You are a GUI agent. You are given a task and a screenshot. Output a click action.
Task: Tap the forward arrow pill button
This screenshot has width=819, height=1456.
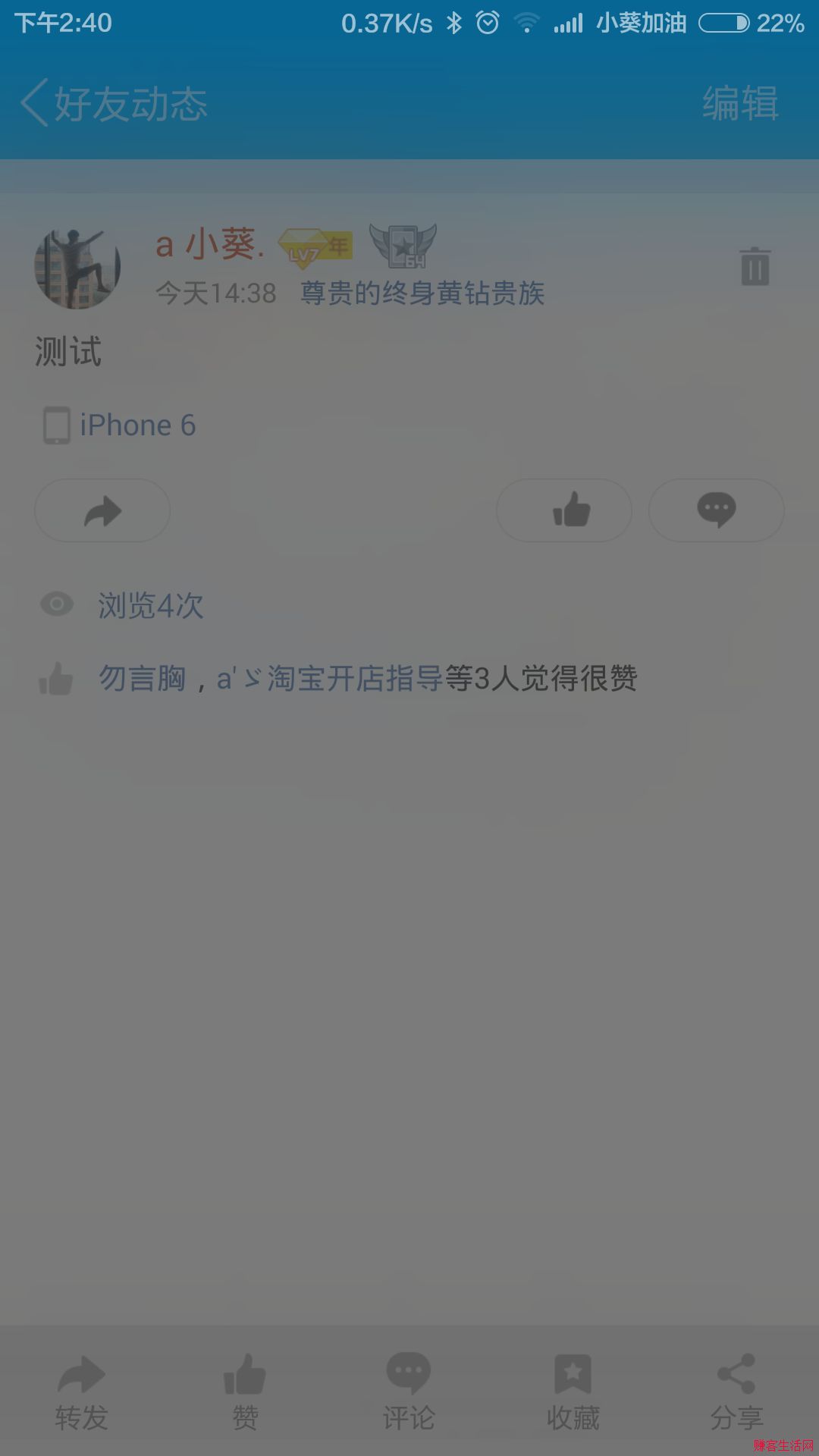point(102,510)
